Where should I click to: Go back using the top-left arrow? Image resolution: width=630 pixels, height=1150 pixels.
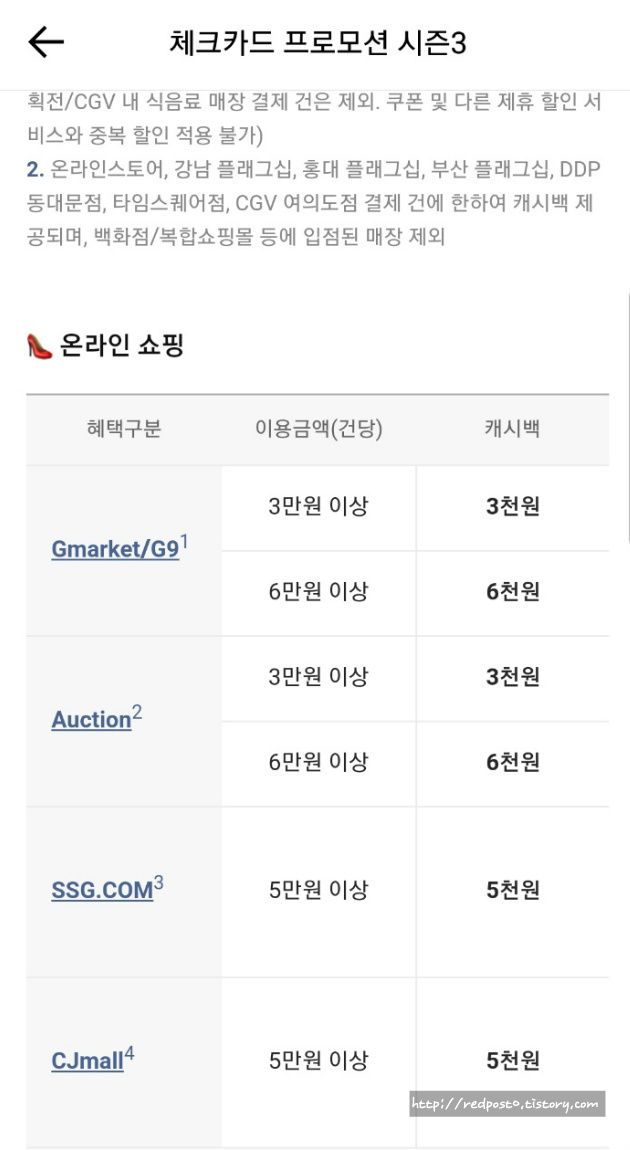[x=45, y=43]
